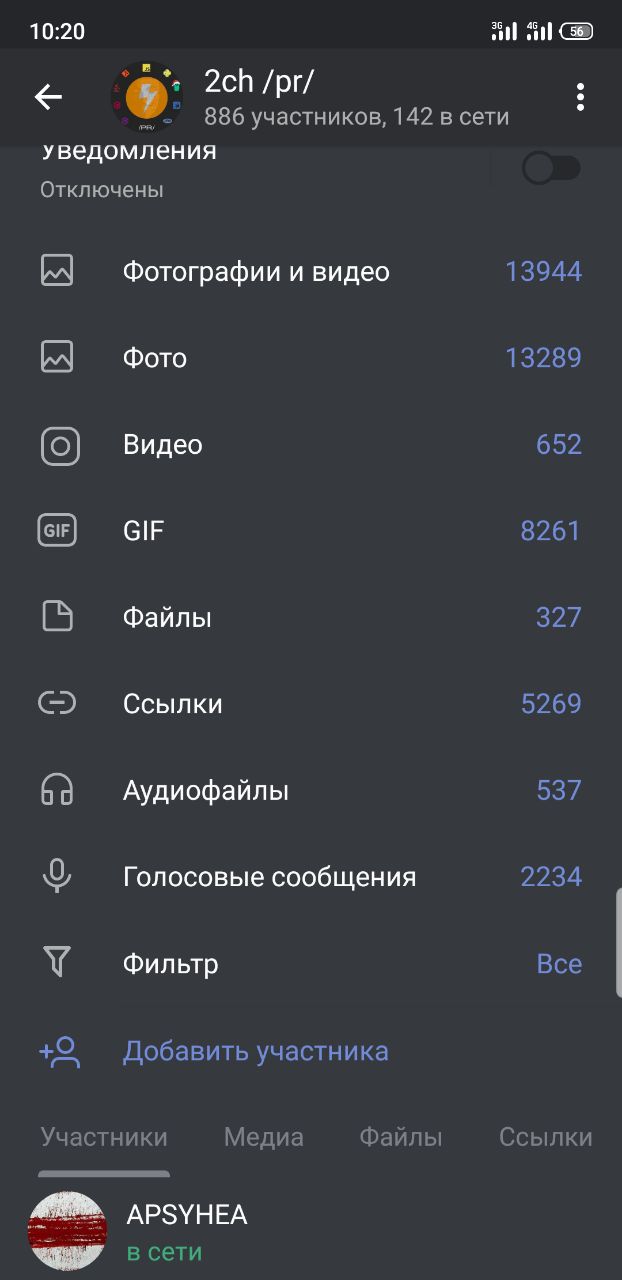Tap the 2ch /pr/ group avatar
622x1280 pixels.
[146, 97]
